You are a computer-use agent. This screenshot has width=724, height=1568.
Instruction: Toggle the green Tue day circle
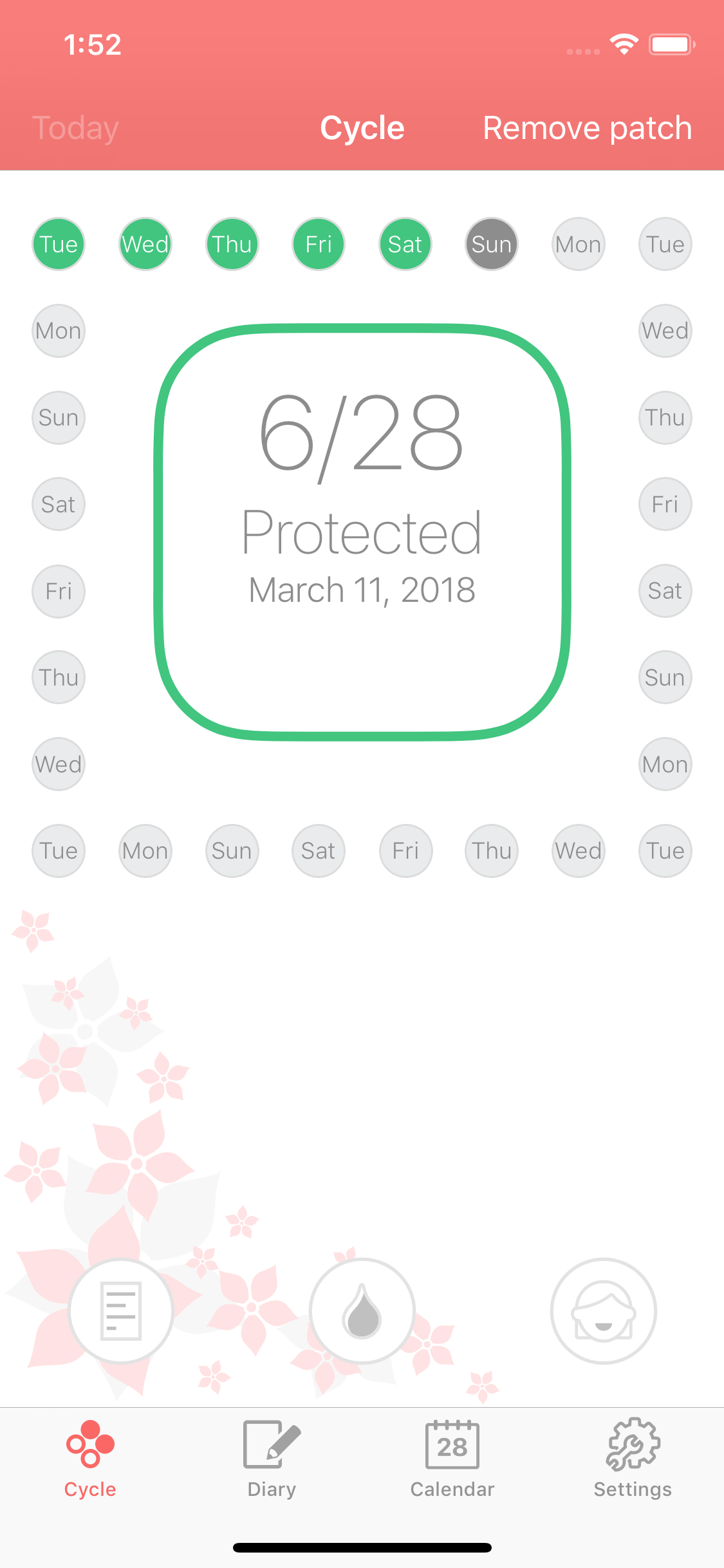coord(58,244)
